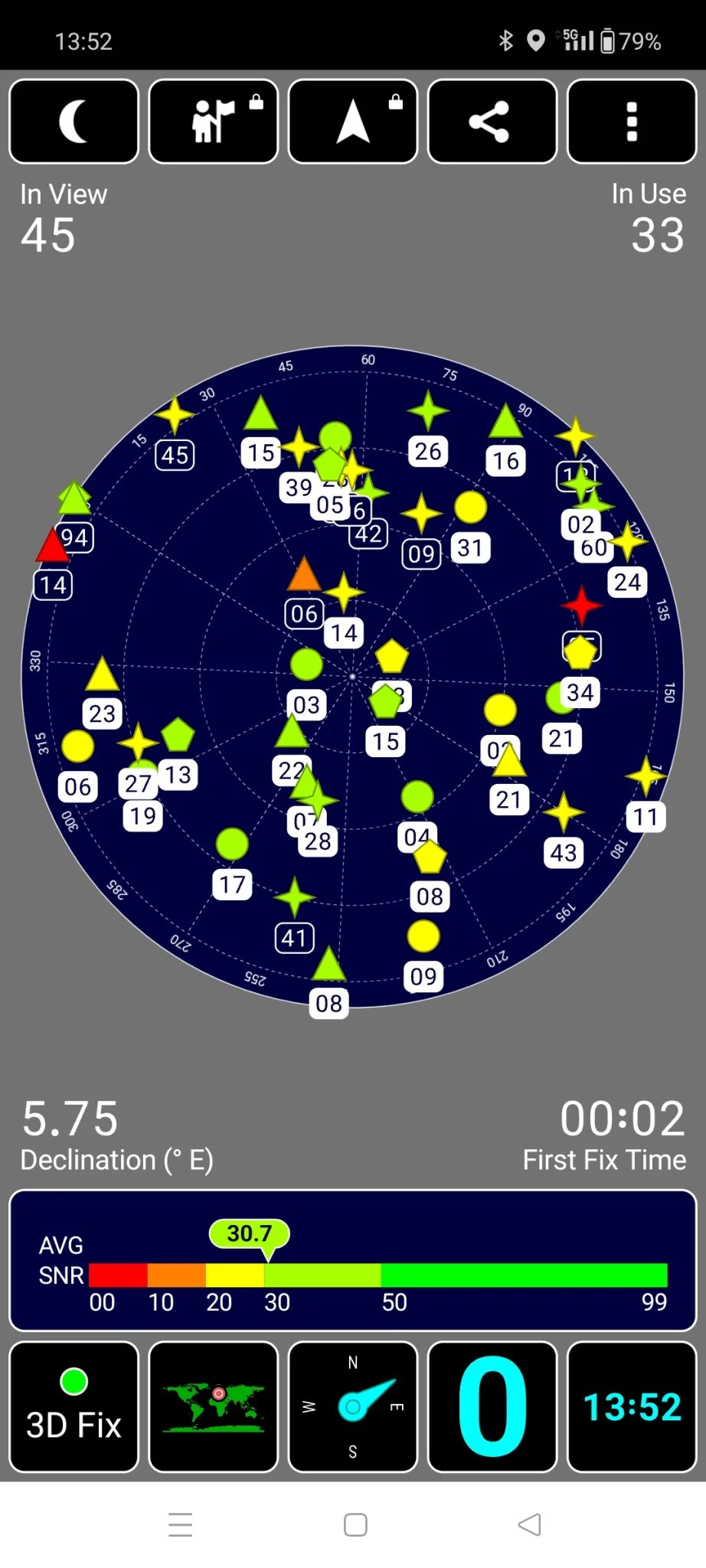The height and width of the screenshot is (1568, 706).
Task: Open the locked navigation arrow feature
Action: (352, 121)
